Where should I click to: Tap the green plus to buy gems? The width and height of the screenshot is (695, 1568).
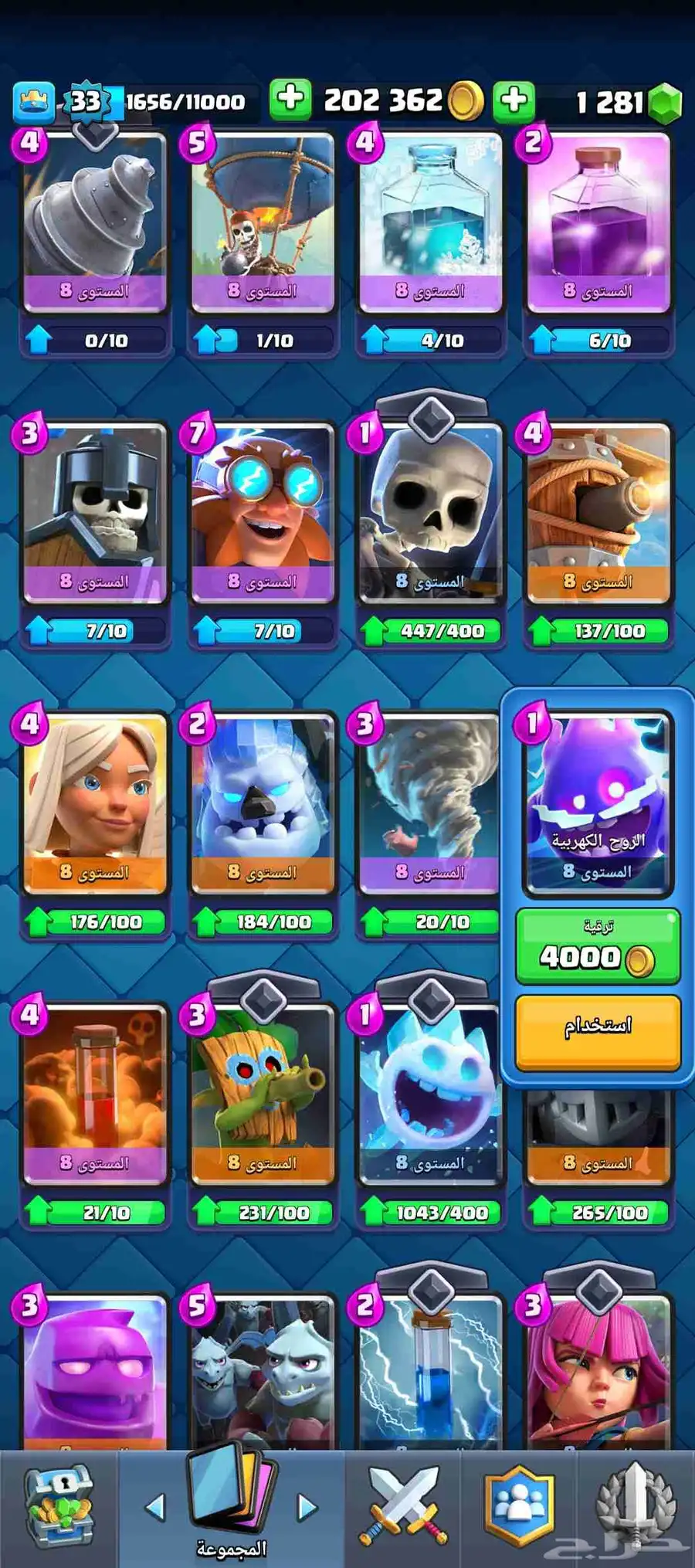514,100
